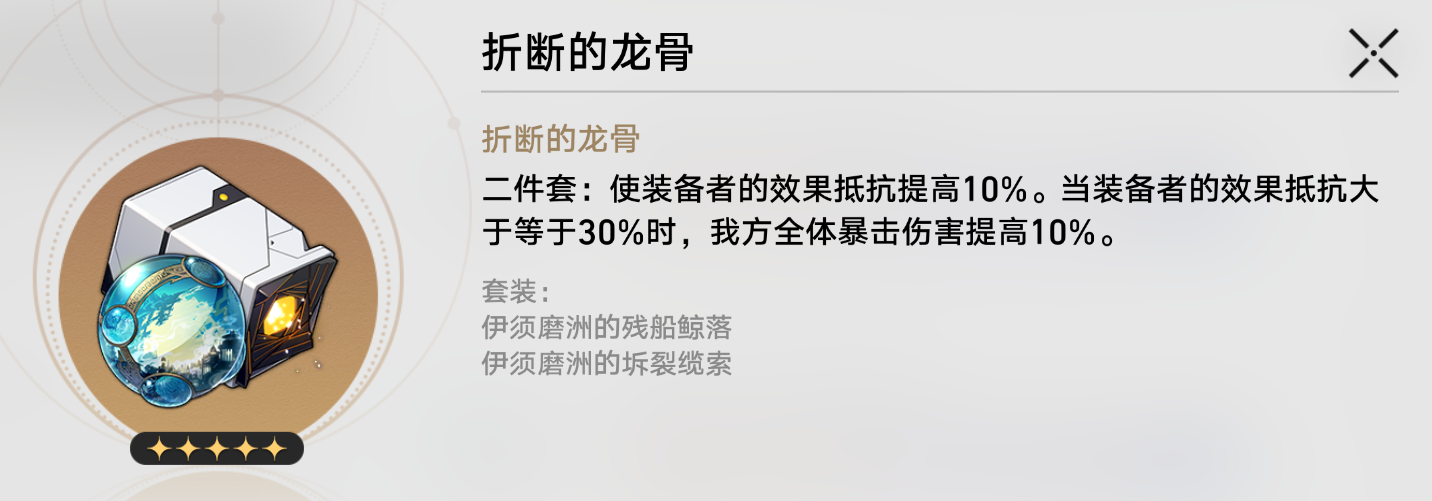Close the 折断的龙骨 relic detail dialog
The height and width of the screenshot is (501, 1432).
pyautogui.click(x=1373, y=53)
